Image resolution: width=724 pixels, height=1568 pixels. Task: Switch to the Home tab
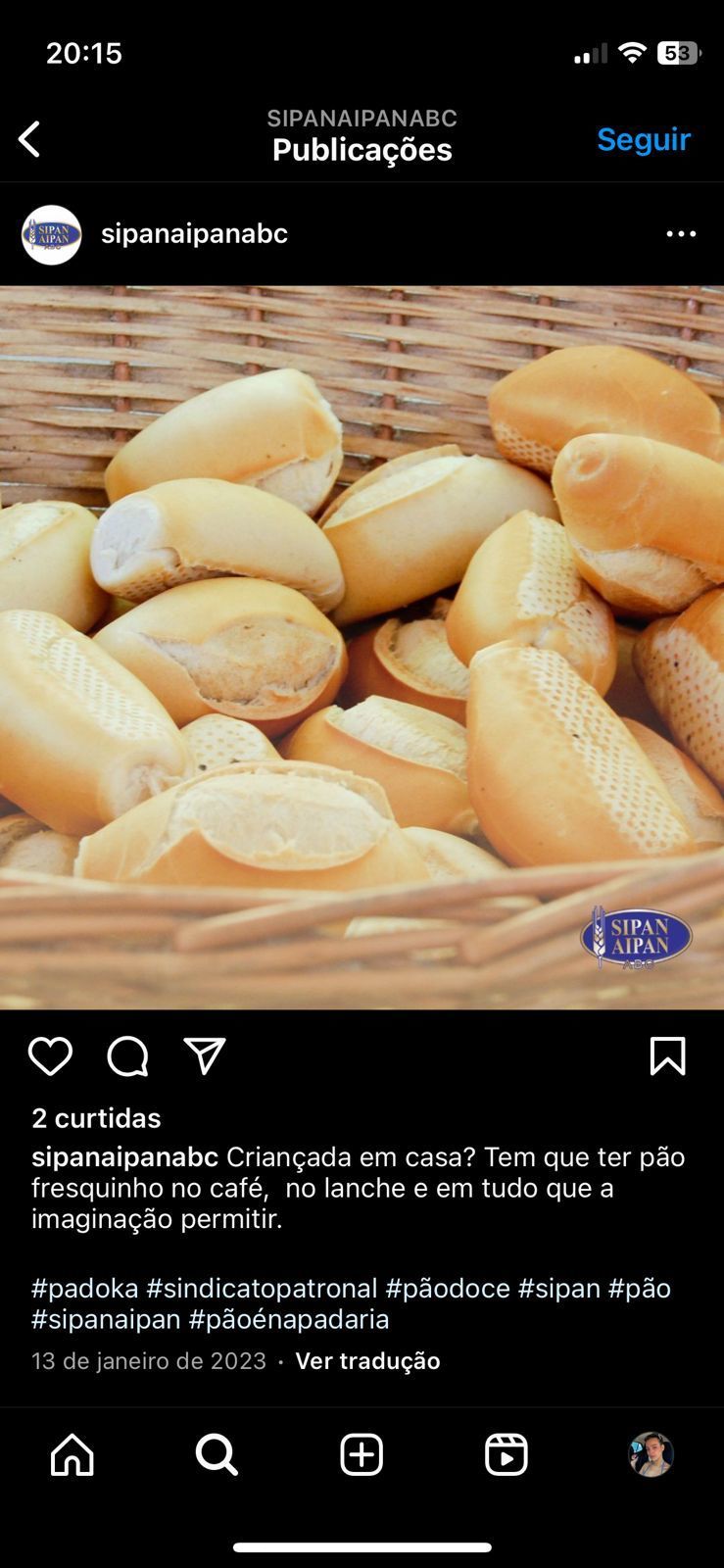coord(72,1454)
